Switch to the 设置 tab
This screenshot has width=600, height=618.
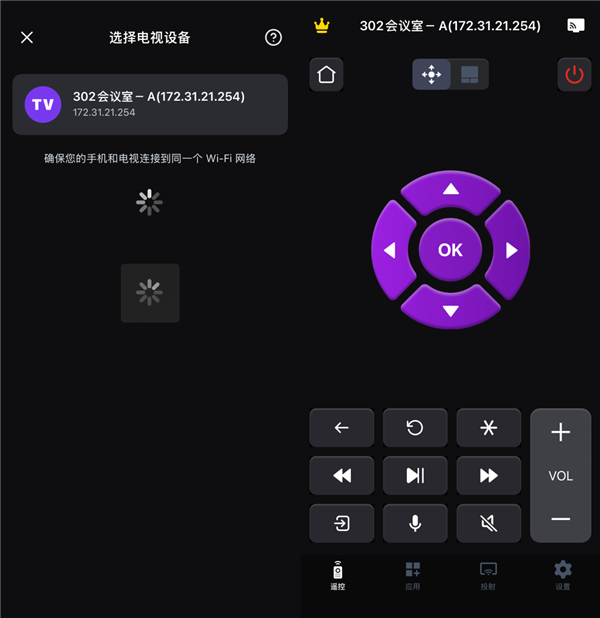[562, 575]
